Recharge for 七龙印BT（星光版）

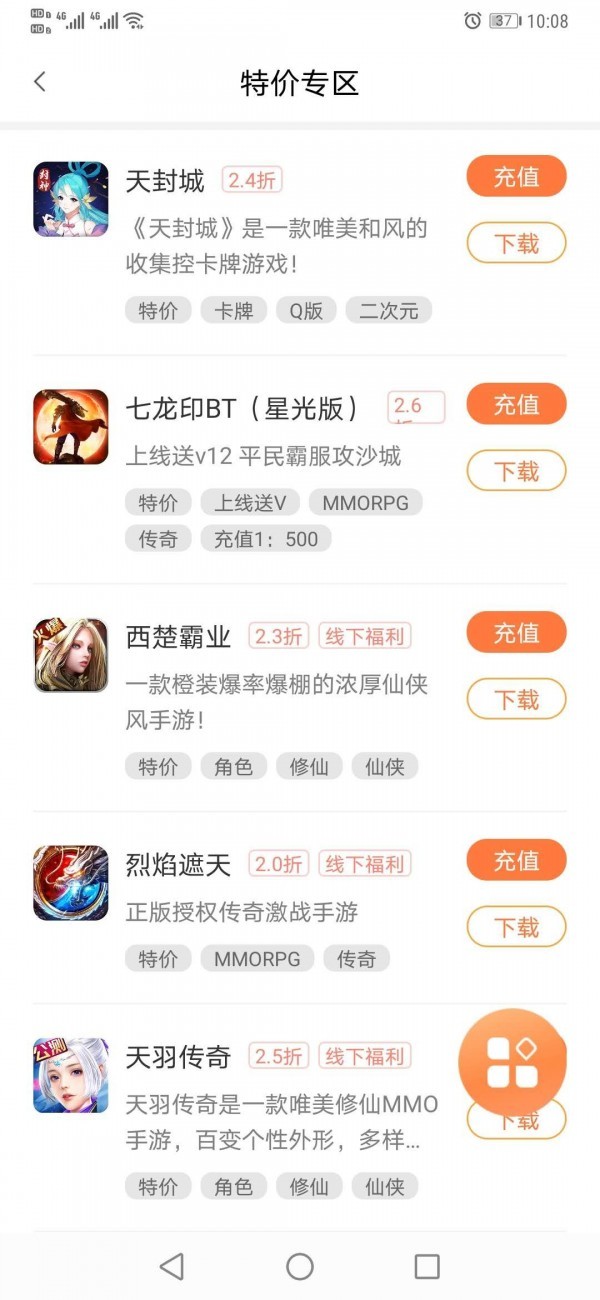[516, 405]
